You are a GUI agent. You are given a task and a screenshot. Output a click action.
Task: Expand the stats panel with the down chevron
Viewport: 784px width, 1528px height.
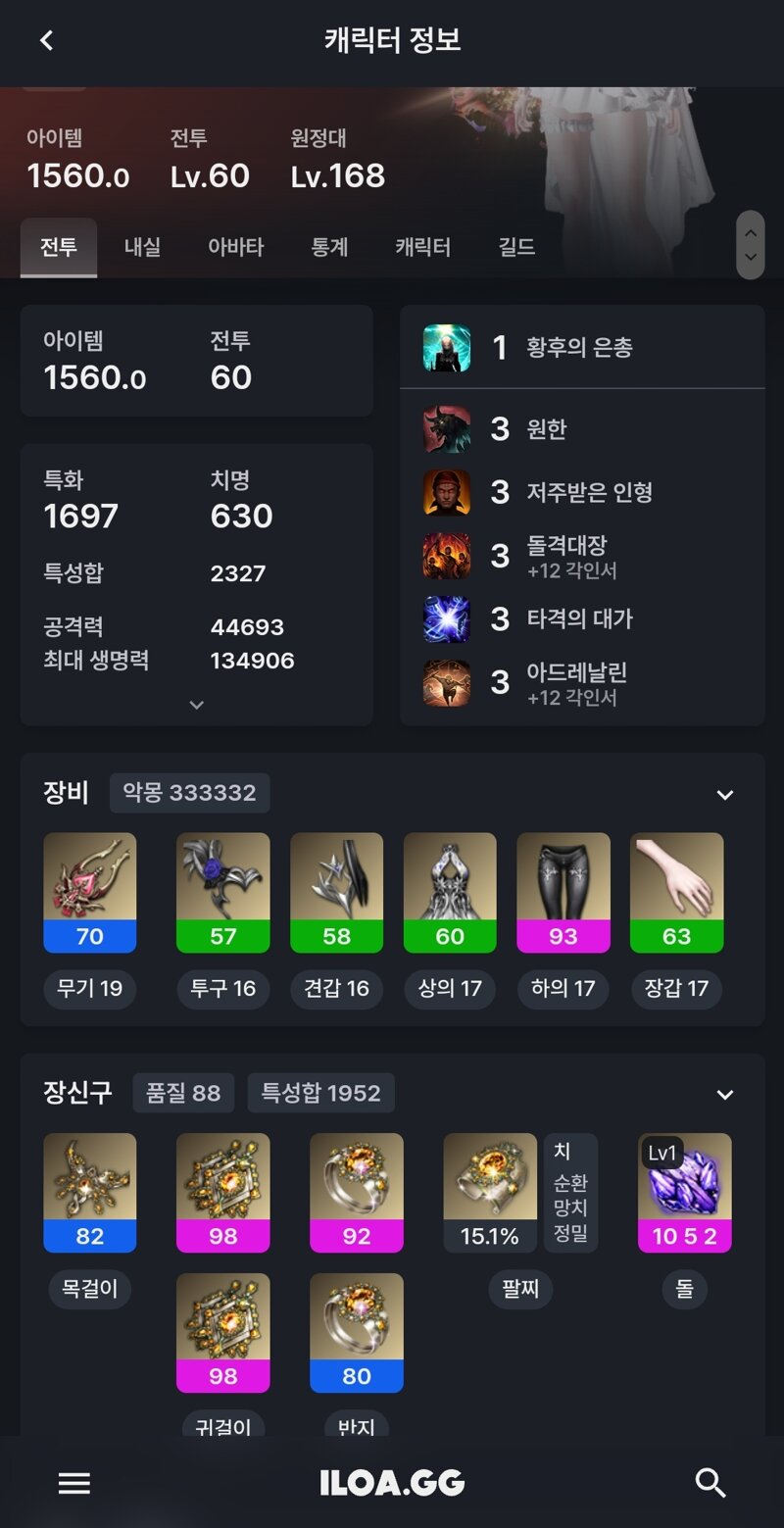pyautogui.click(x=196, y=705)
